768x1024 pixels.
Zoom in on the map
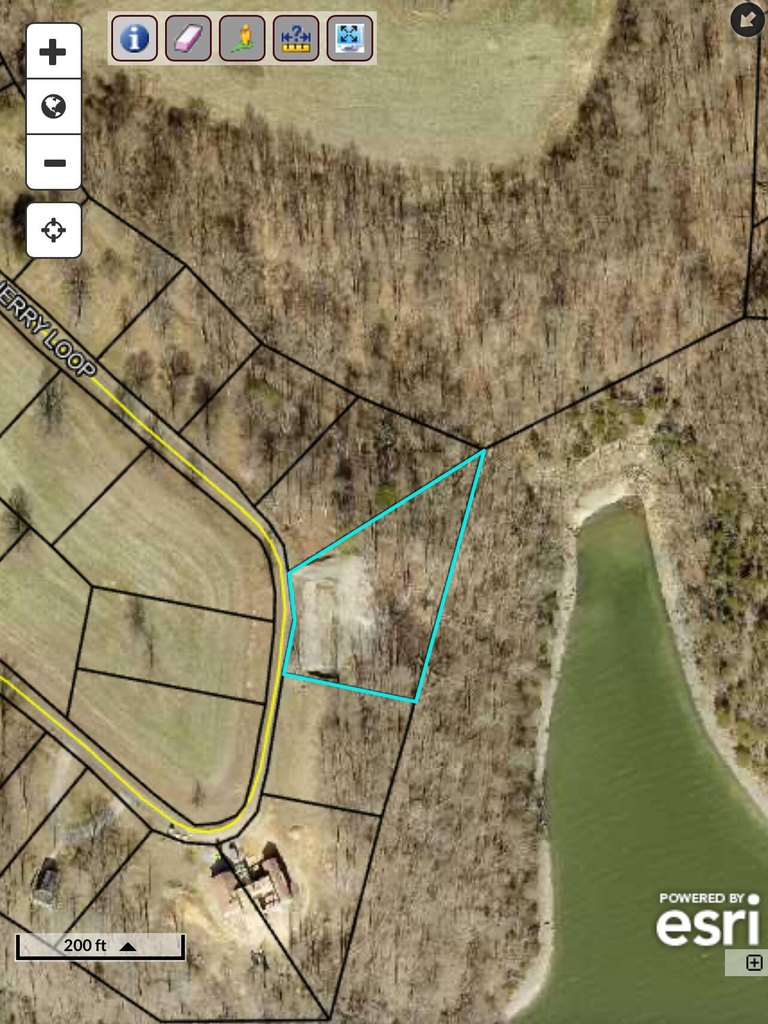[x=53, y=52]
